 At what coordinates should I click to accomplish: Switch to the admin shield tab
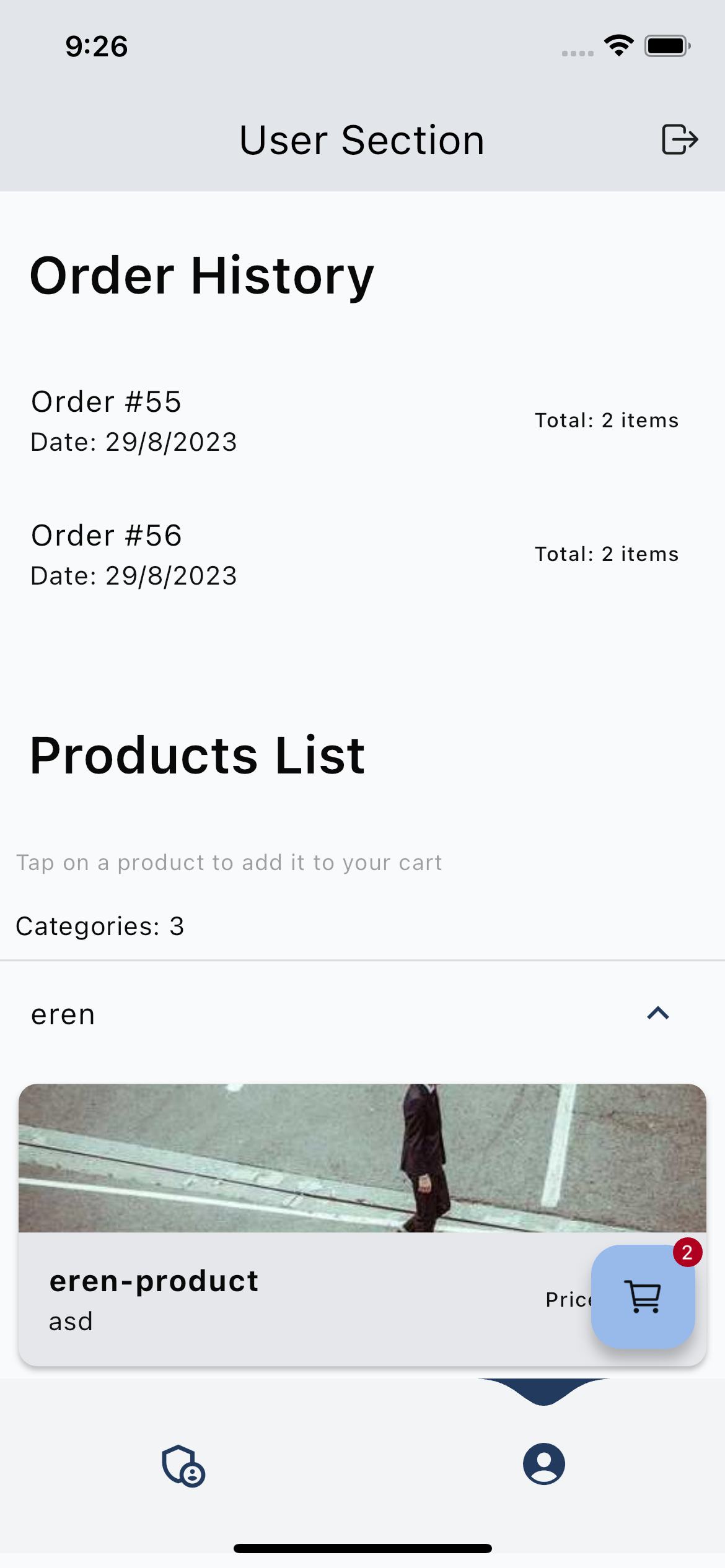click(x=183, y=1465)
